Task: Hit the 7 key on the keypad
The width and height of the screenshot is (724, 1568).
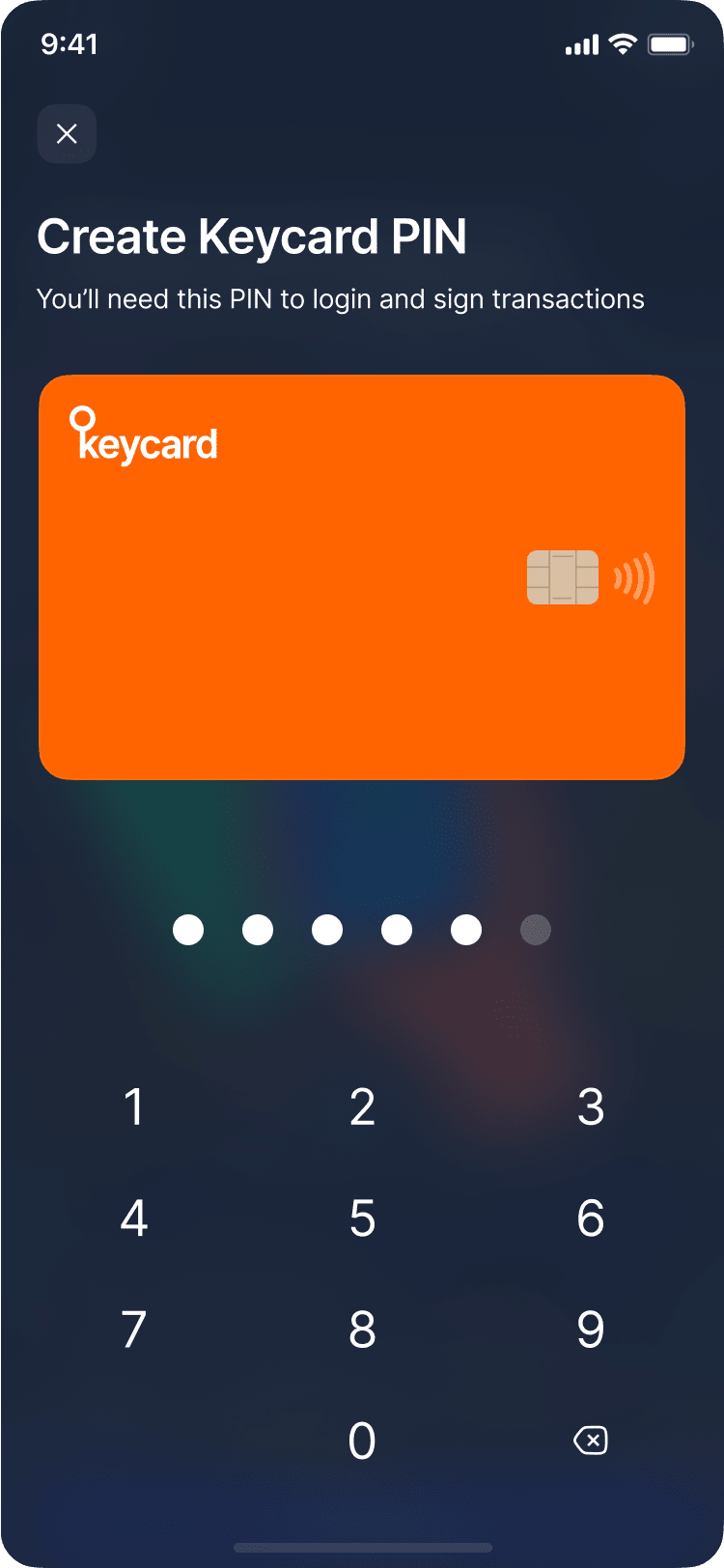Action: coord(134,1330)
